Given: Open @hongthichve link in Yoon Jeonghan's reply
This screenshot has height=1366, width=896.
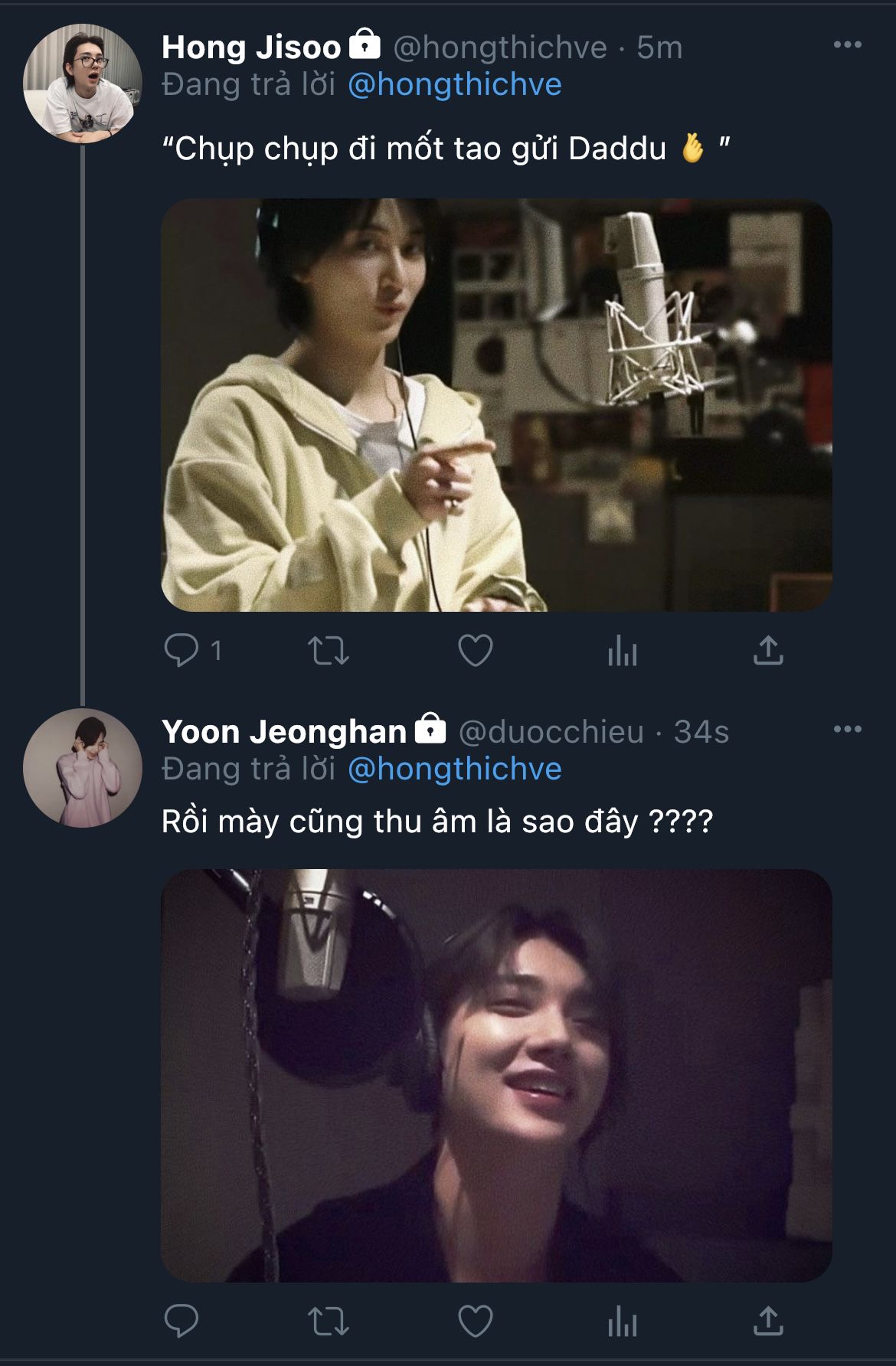Looking at the screenshot, I should (454, 769).
